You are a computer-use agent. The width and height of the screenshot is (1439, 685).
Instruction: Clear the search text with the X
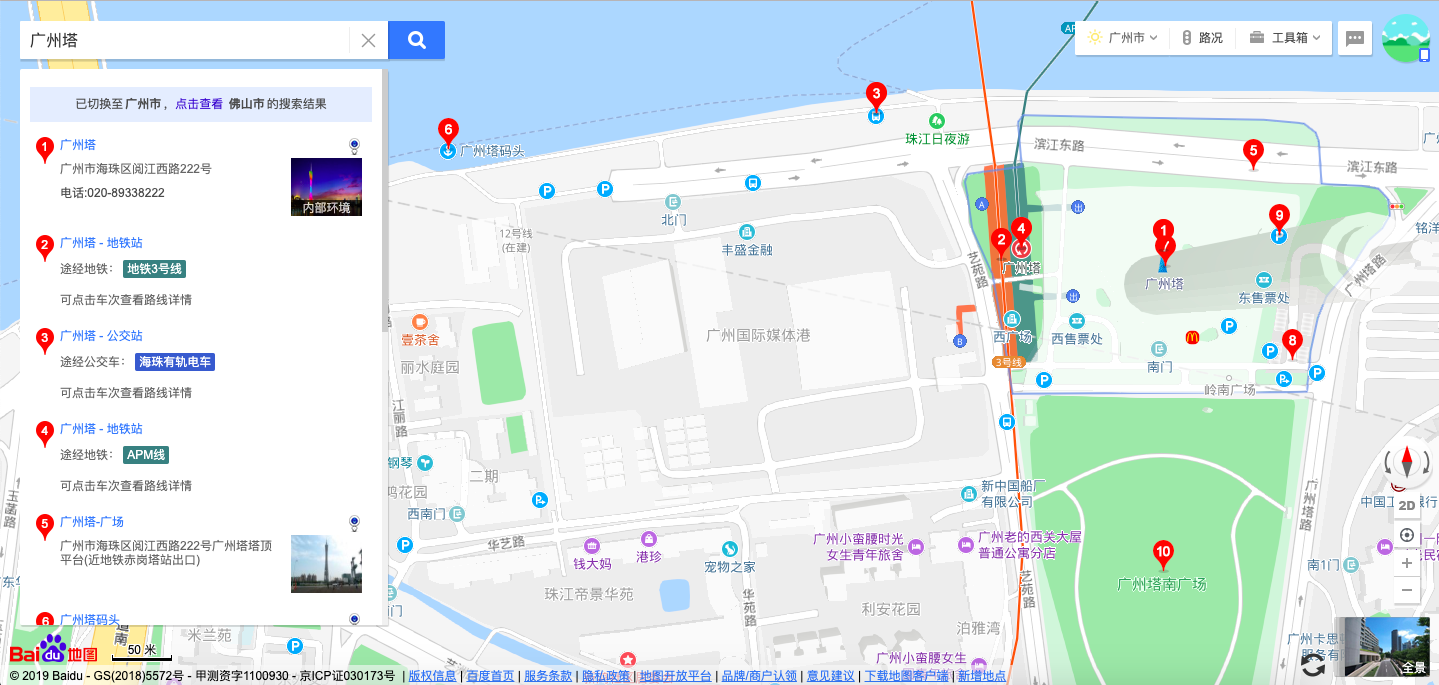(x=368, y=41)
